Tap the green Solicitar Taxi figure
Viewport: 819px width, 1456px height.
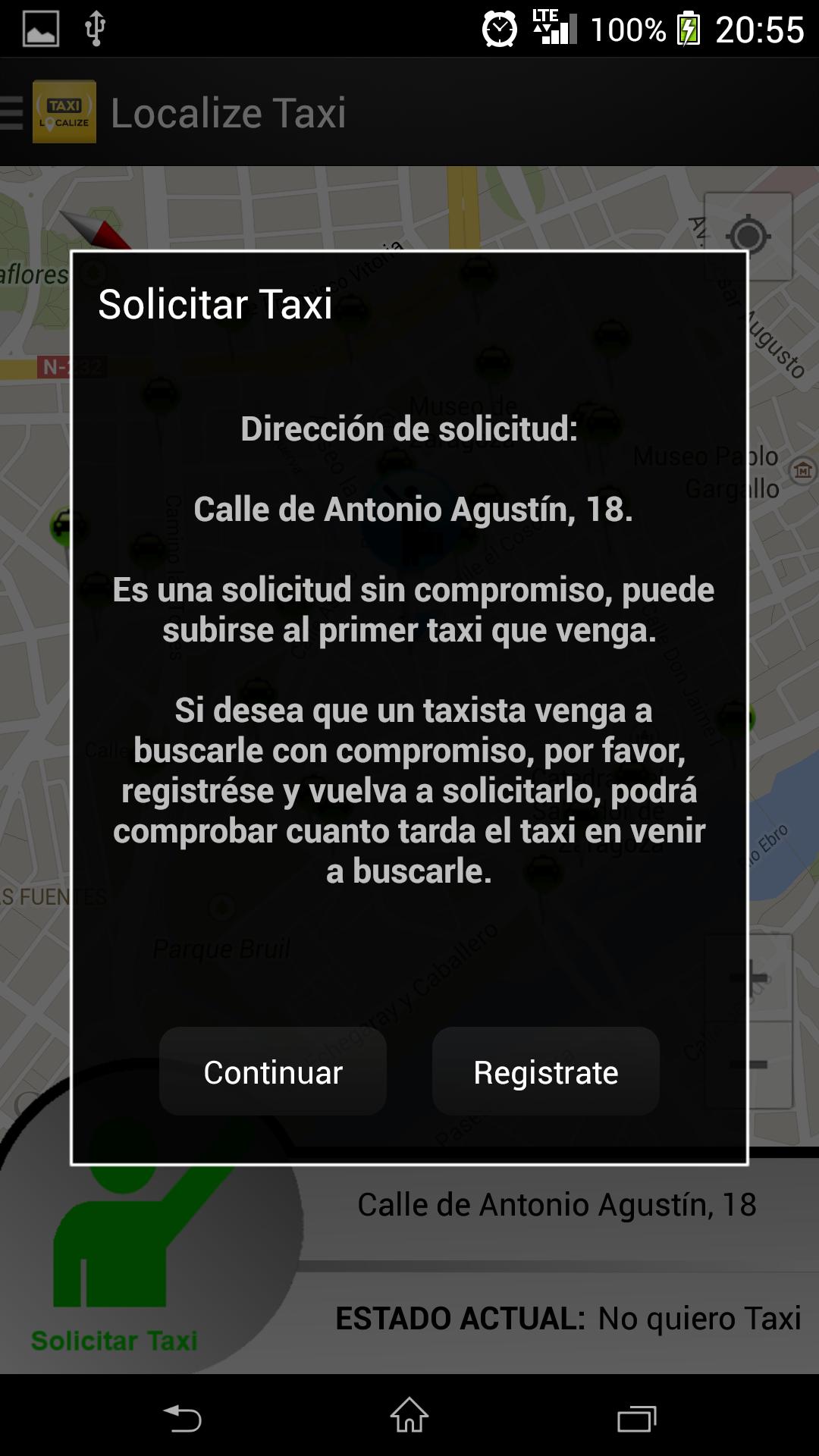point(114,1259)
